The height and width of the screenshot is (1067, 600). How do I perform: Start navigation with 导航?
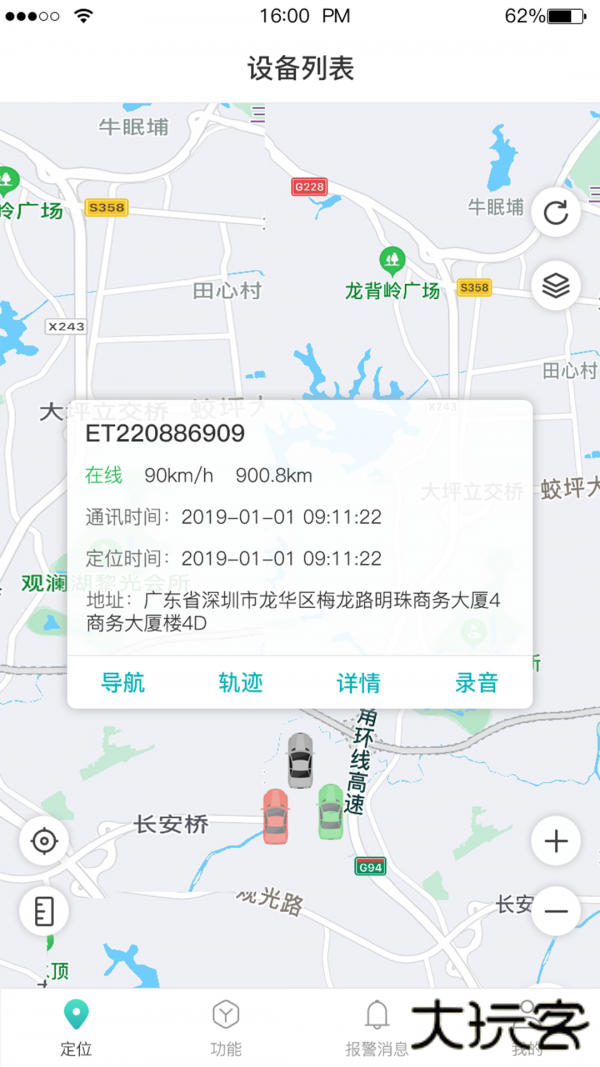click(123, 683)
